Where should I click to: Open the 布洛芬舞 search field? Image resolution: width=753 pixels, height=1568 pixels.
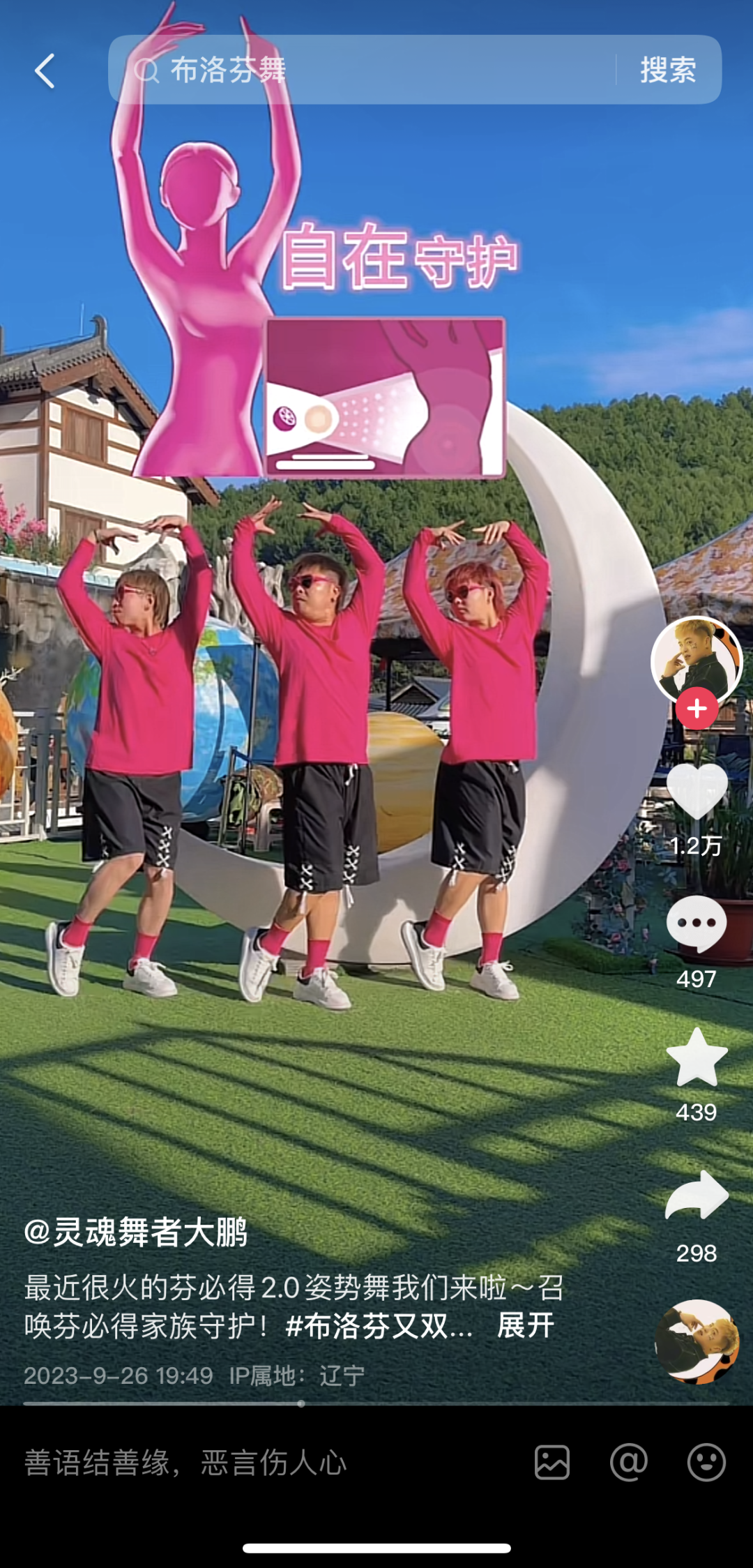pos(363,70)
